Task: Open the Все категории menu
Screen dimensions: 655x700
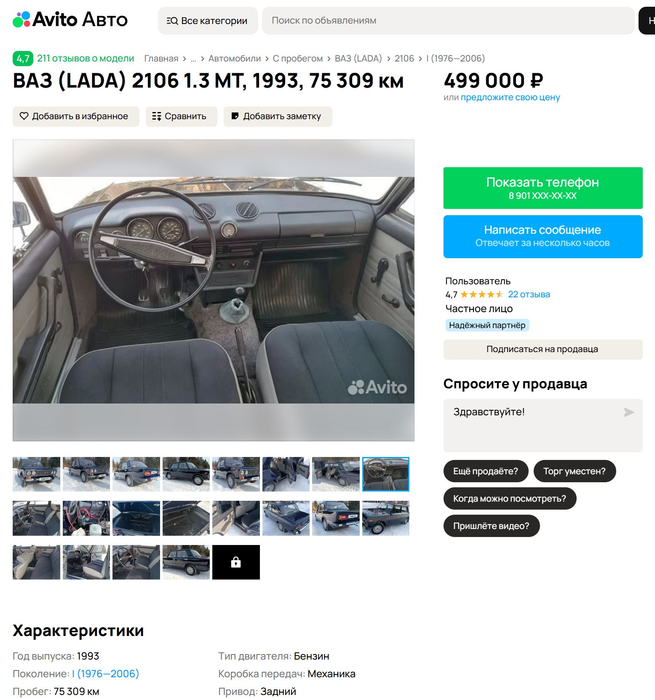Action: click(x=206, y=20)
